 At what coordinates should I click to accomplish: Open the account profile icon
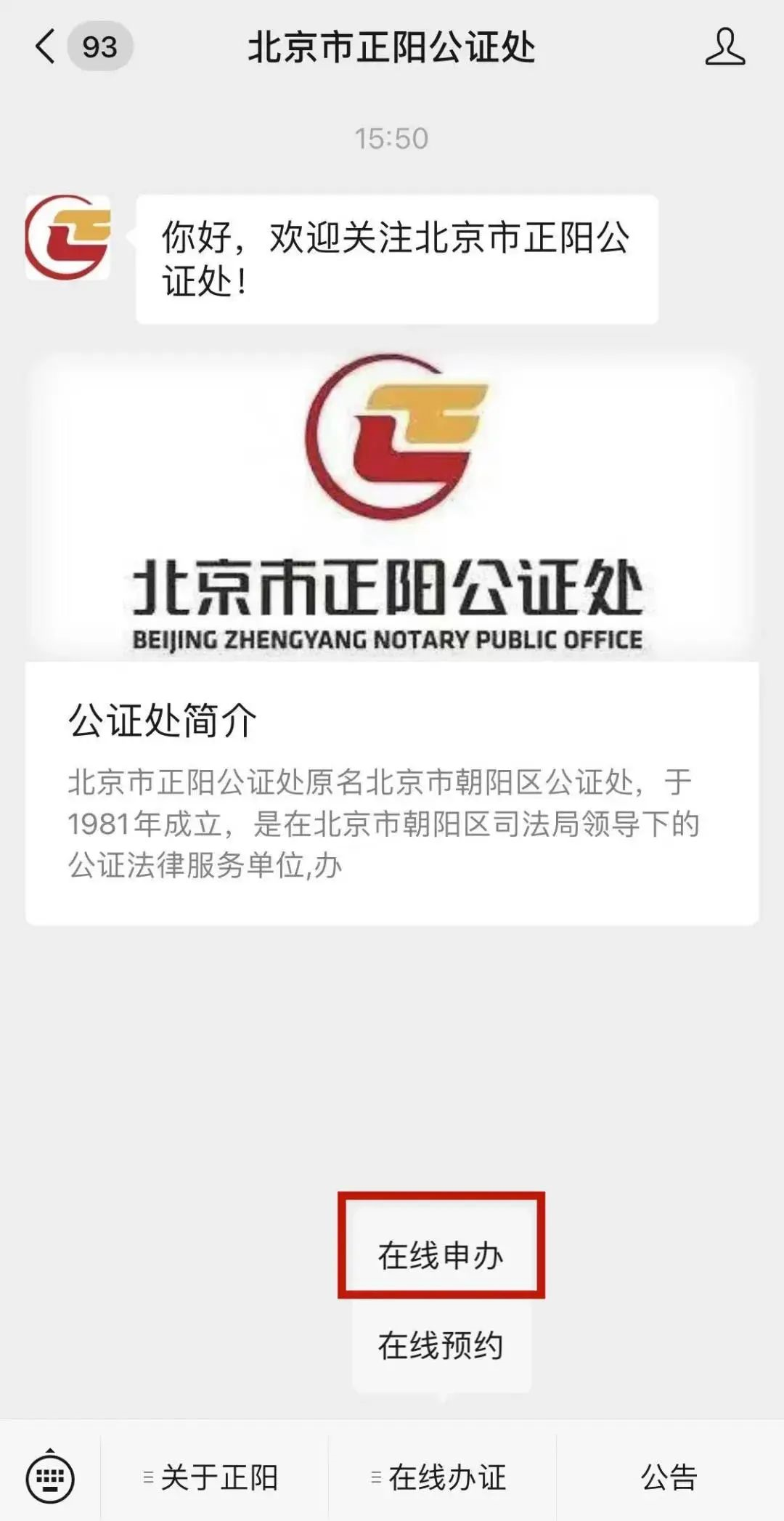pyautogui.click(x=724, y=47)
